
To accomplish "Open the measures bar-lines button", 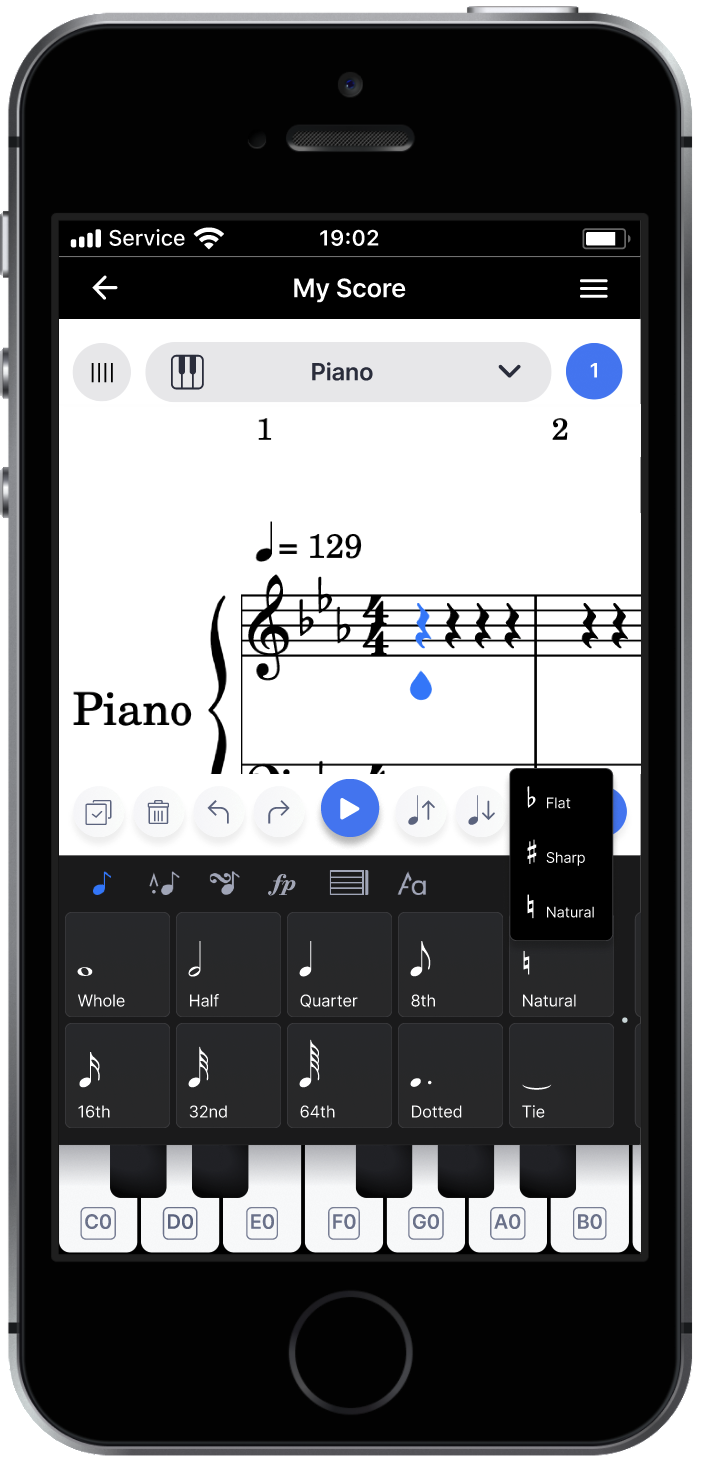I will 102,372.
